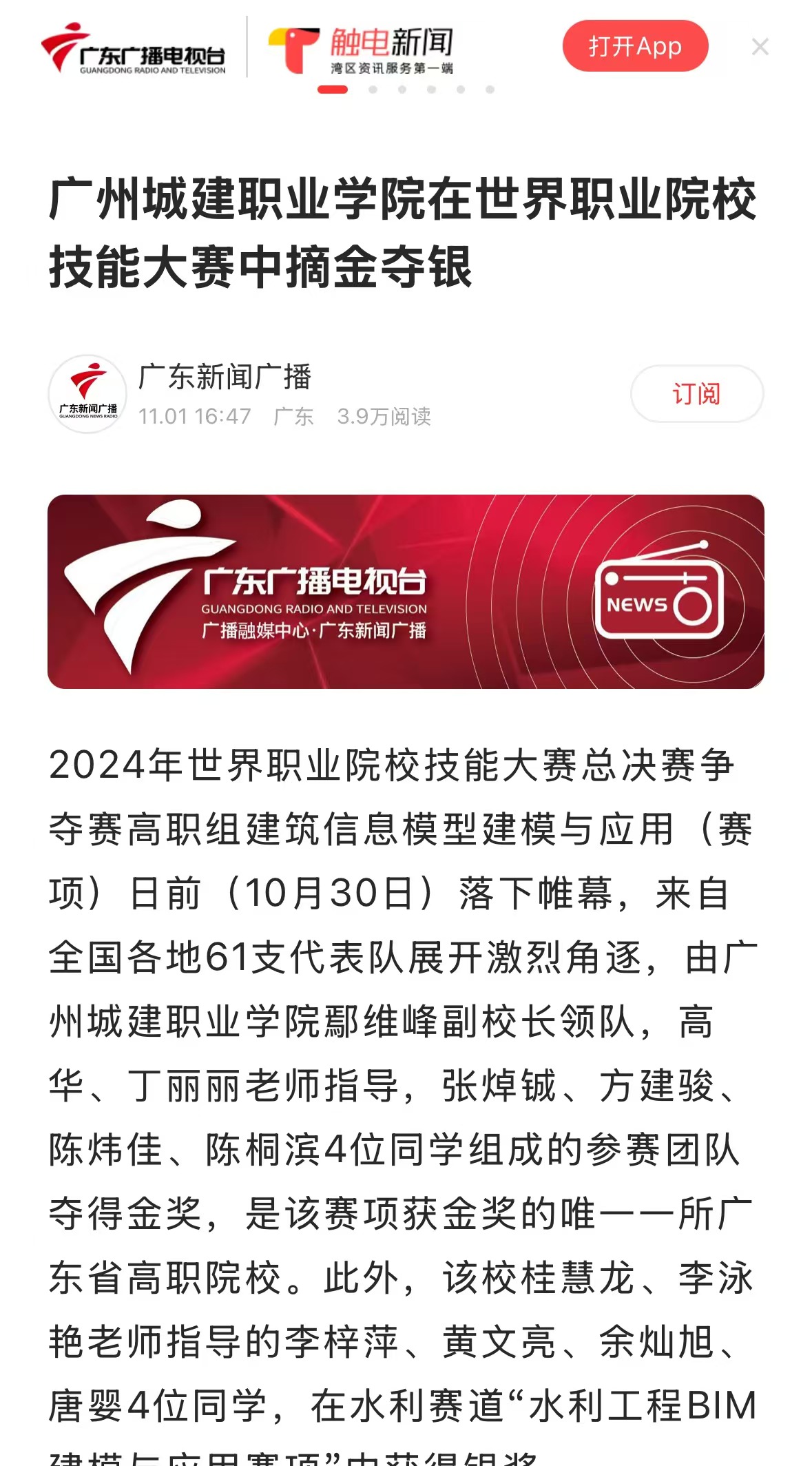Dismiss the top app banner
Screen dimensions: 812x1466
760,47
